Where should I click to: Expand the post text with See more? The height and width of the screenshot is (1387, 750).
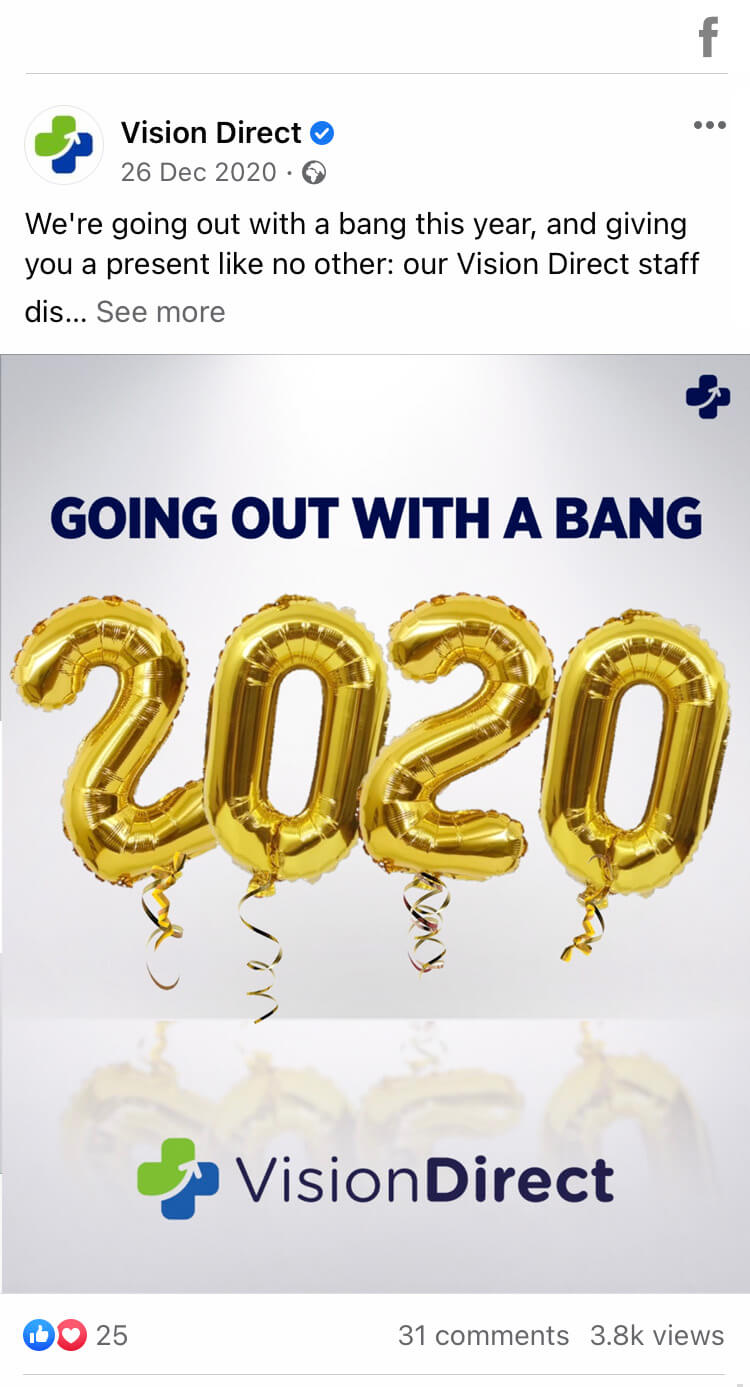tap(160, 312)
